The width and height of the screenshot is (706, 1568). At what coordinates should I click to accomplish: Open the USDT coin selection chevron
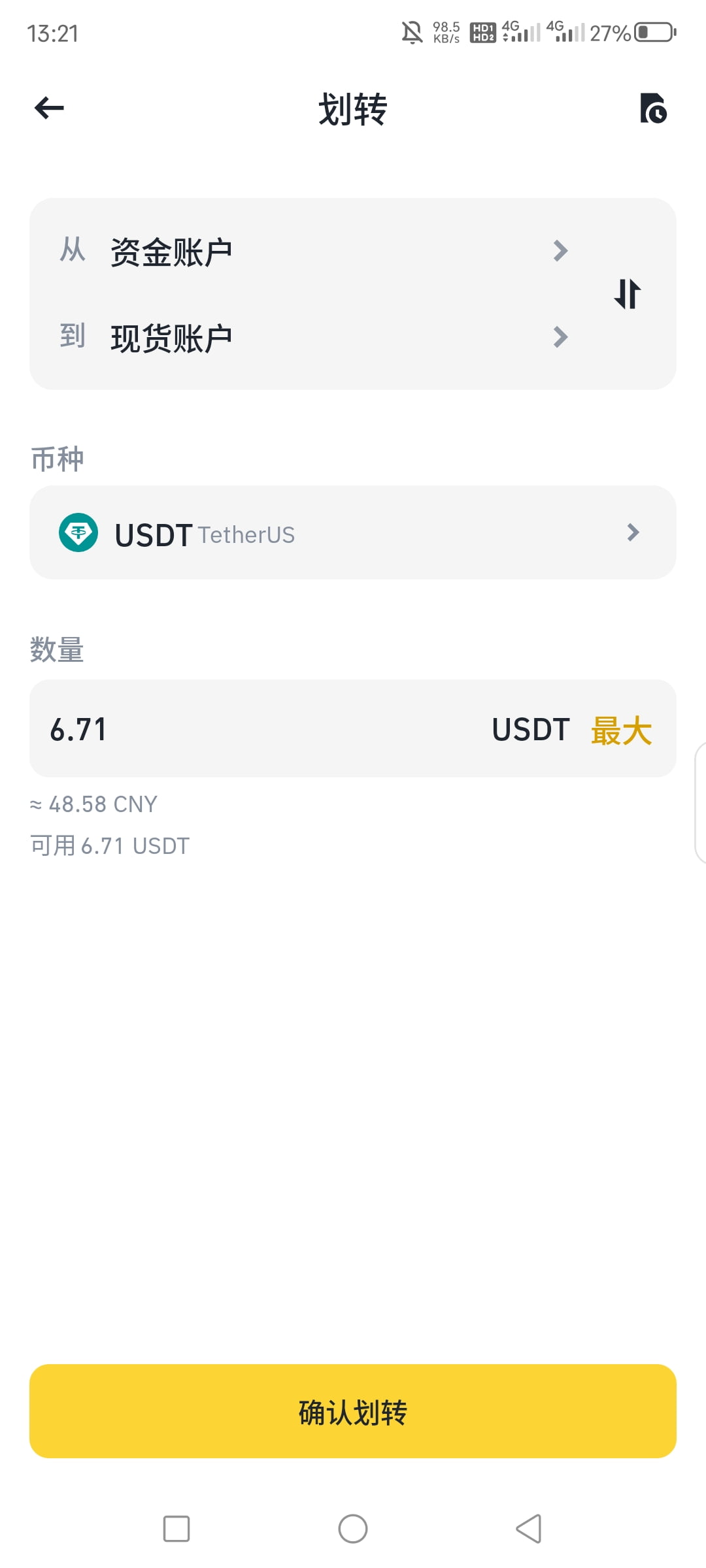(x=632, y=533)
